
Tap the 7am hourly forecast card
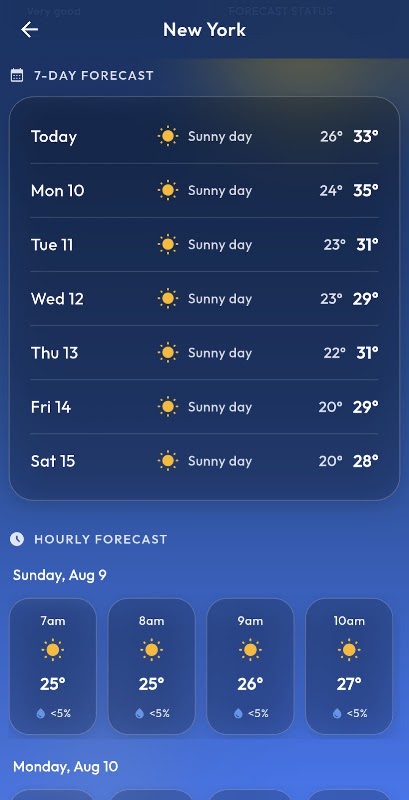click(53, 666)
